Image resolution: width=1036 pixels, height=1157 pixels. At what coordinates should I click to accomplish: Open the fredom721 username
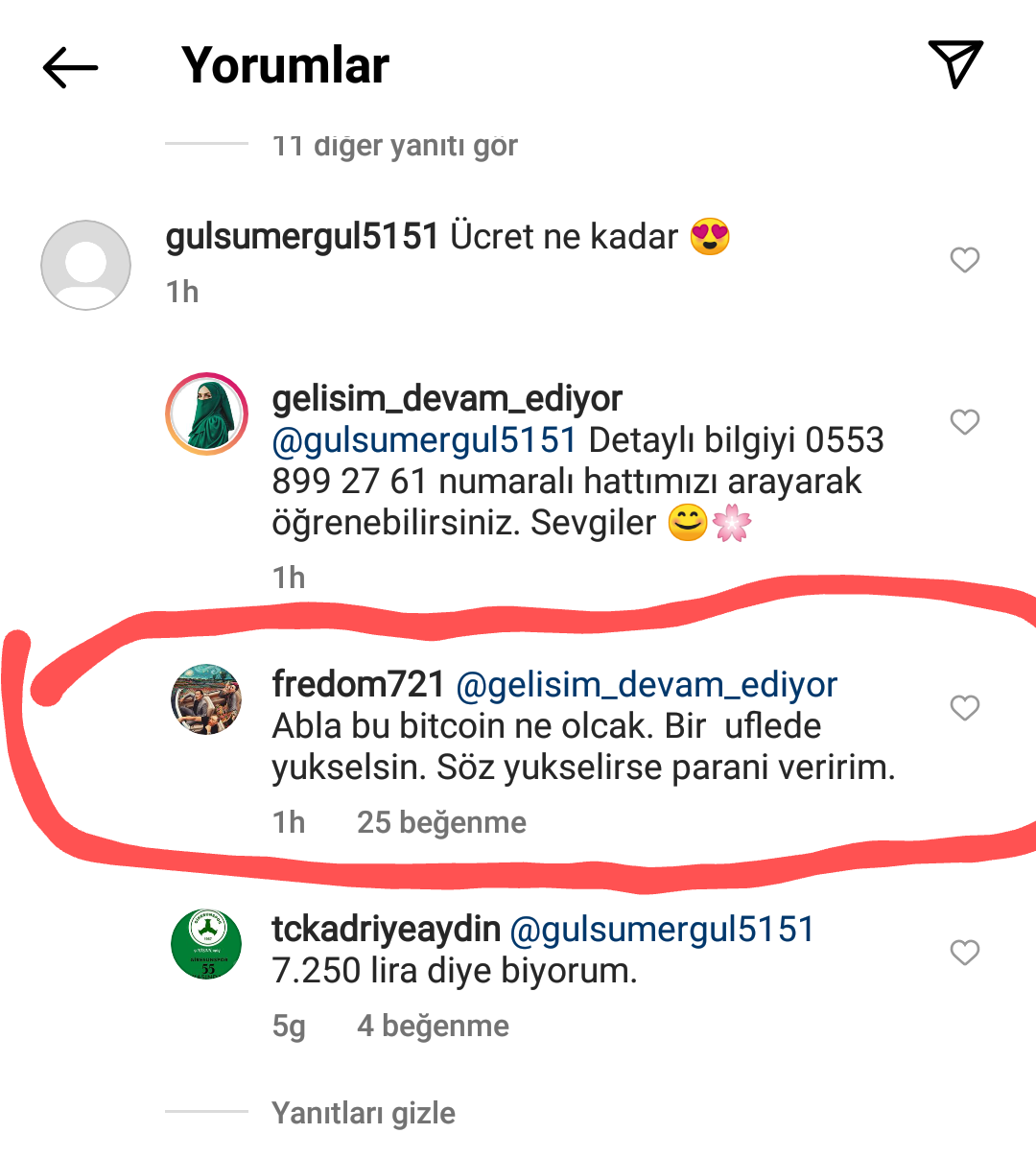coord(359,684)
